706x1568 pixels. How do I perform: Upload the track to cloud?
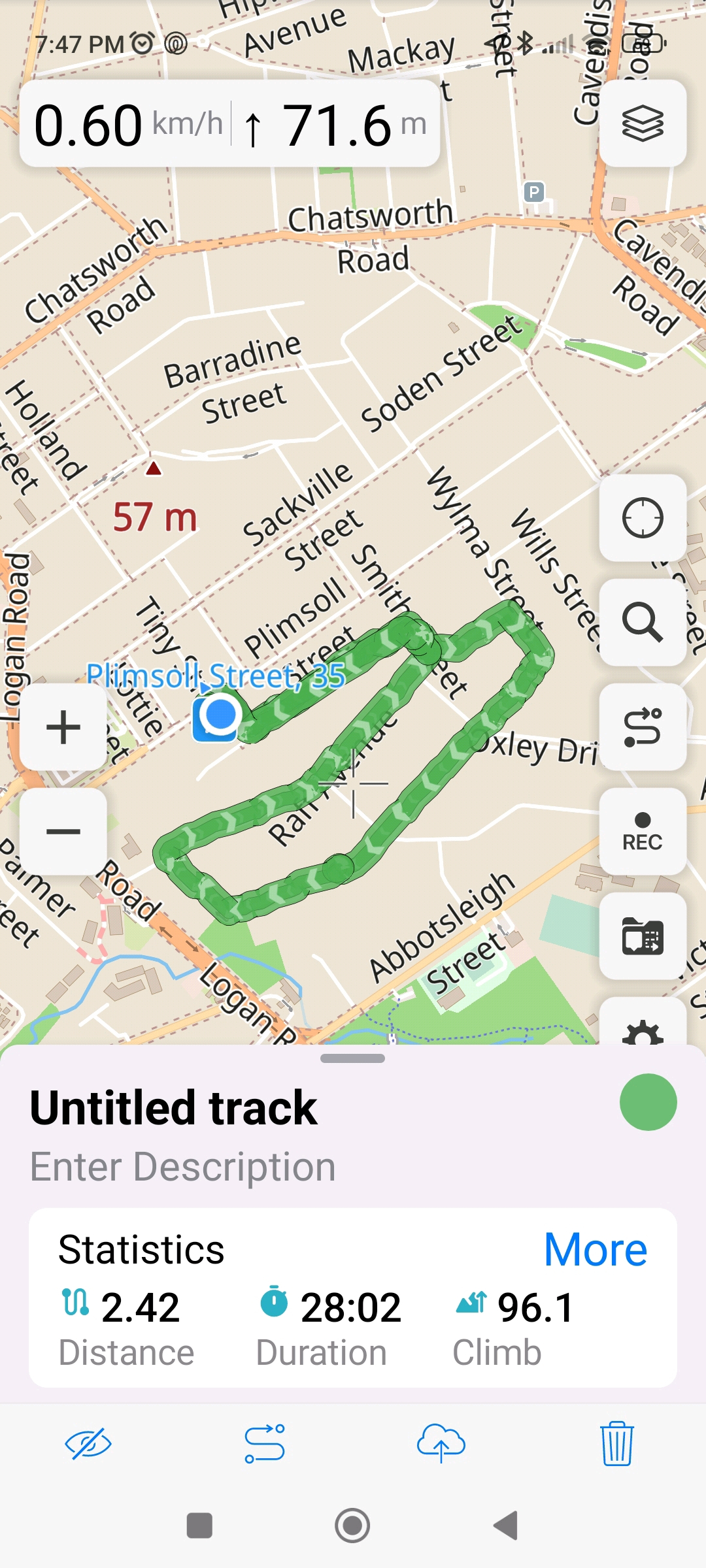tap(441, 1444)
